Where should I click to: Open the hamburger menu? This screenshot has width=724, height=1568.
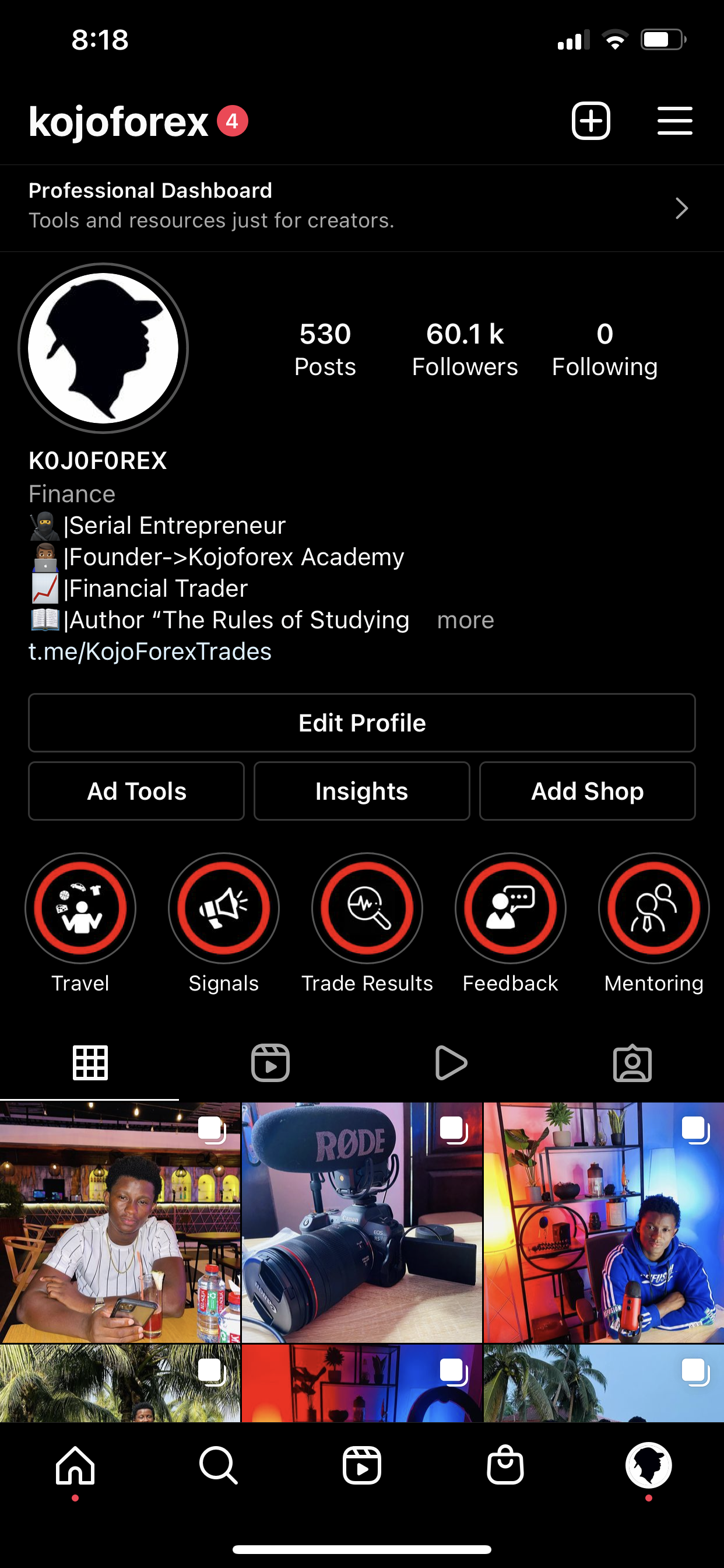[674, 121]
